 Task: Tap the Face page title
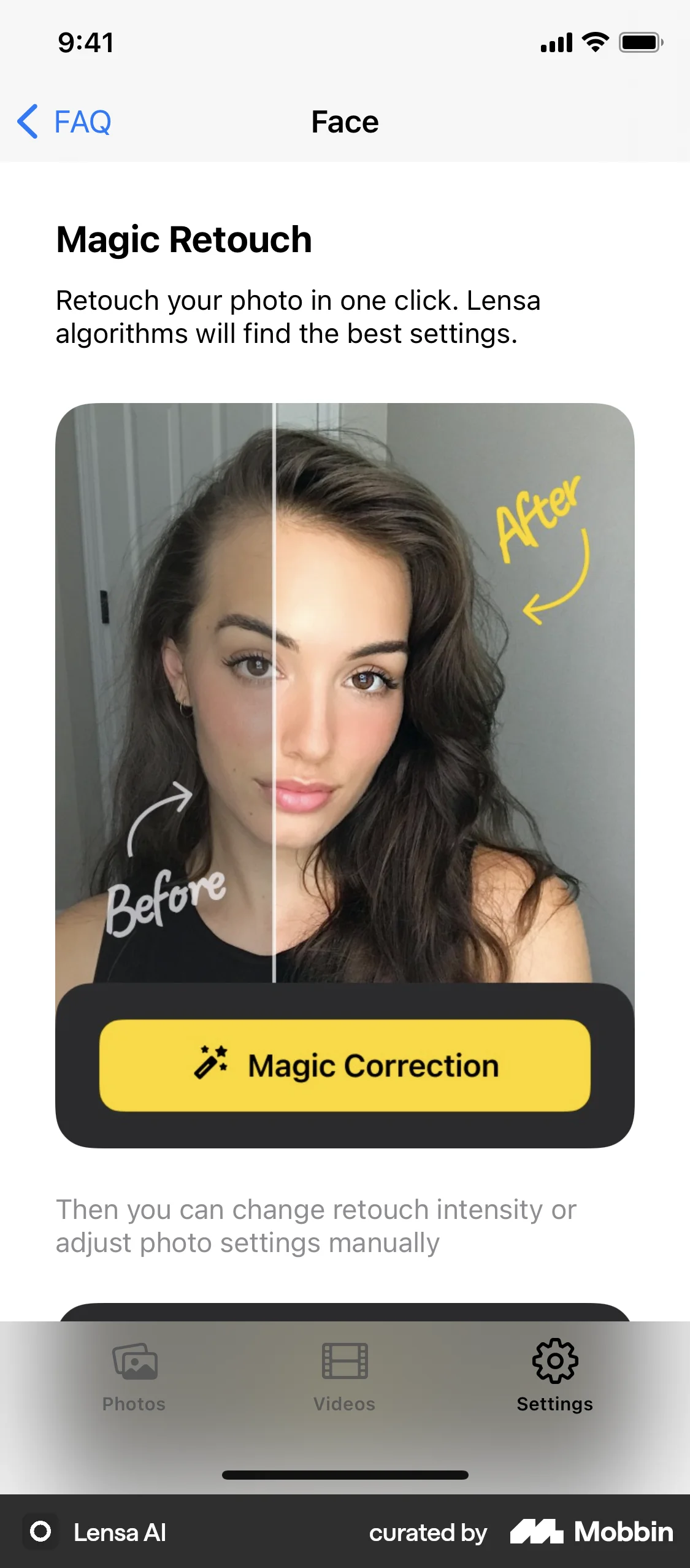pyautogui.click(x=345, y=121)
